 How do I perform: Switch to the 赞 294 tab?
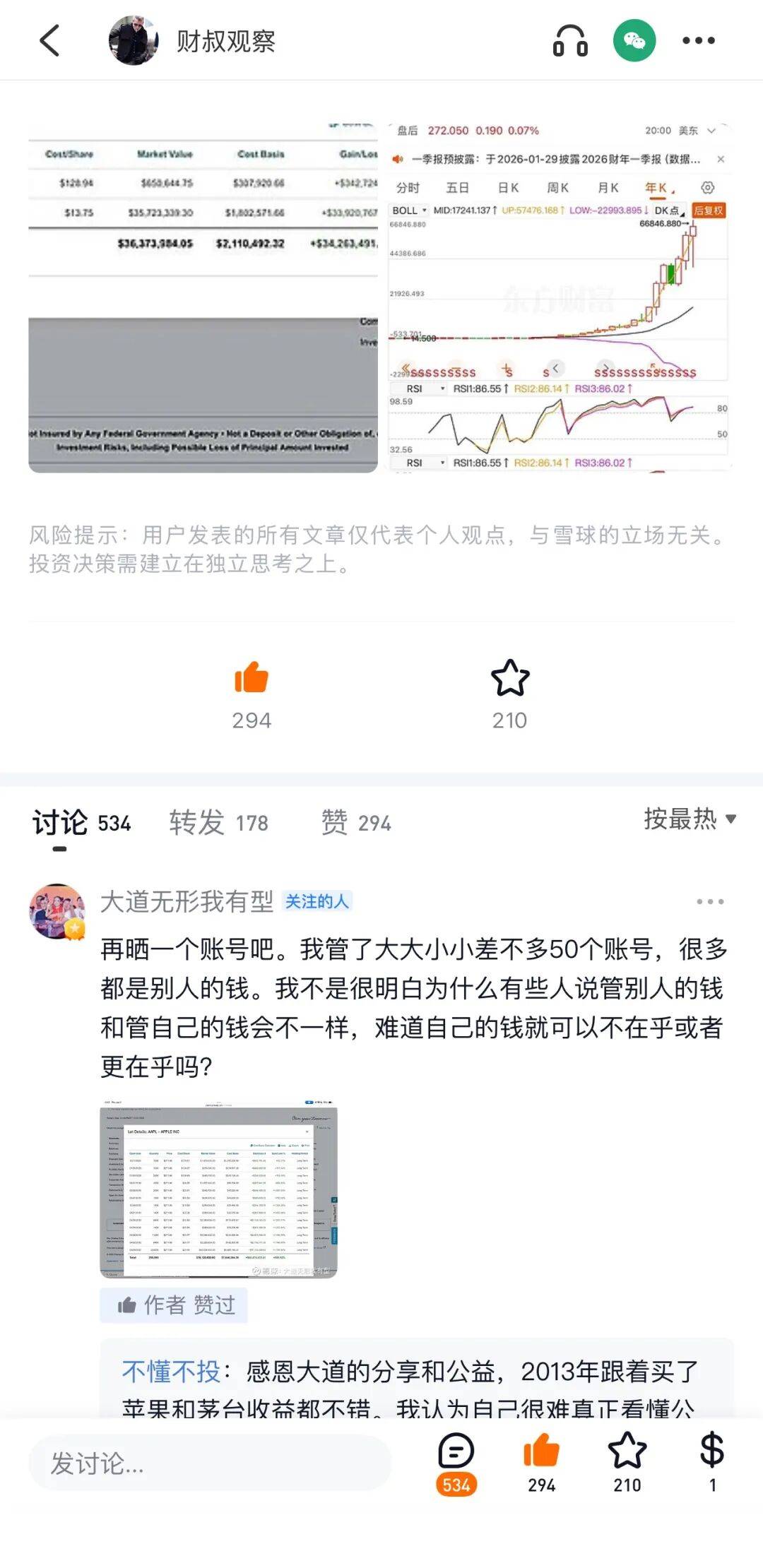coord(356,822)
